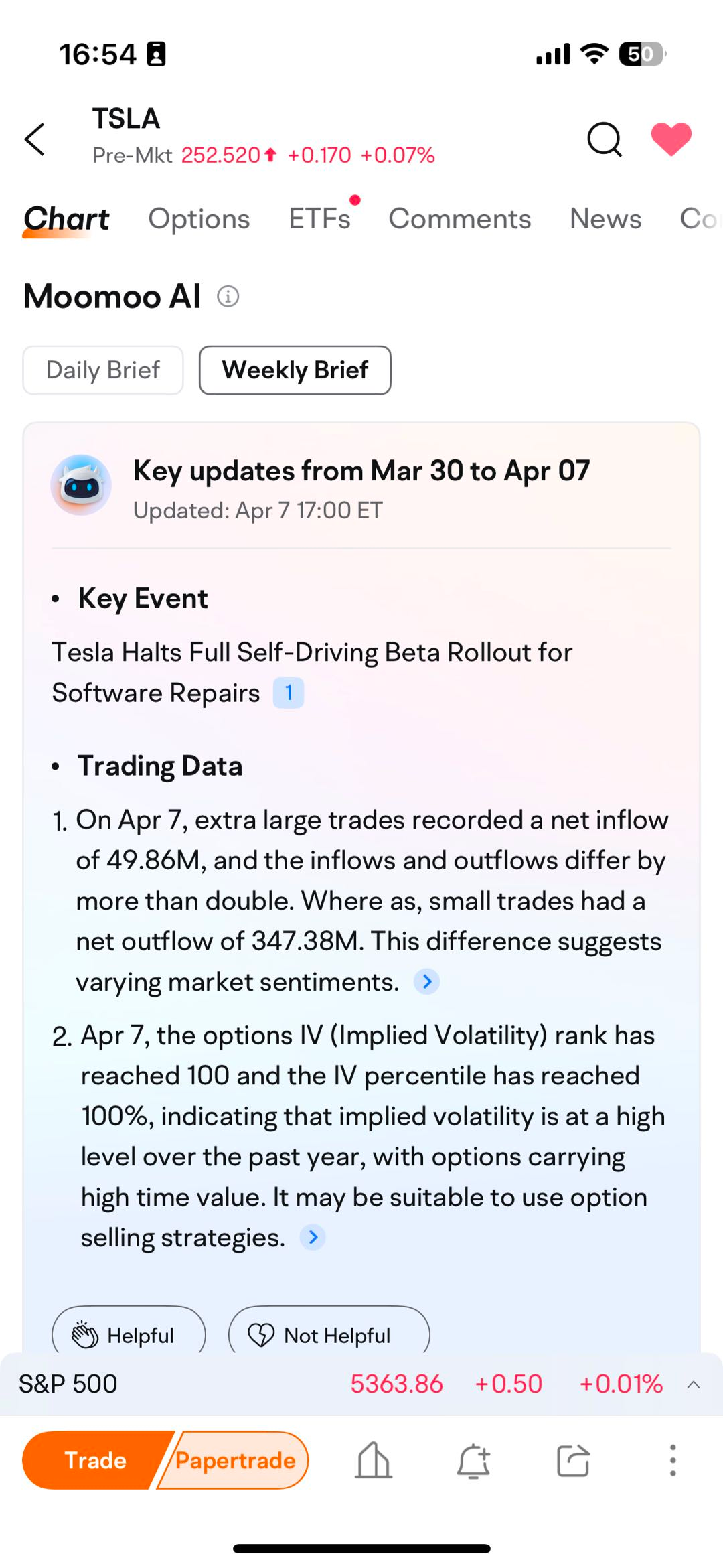Remove TSLA from favorites via the heart
This screenshot has height=1568, width=723.
tap(671, 139)
